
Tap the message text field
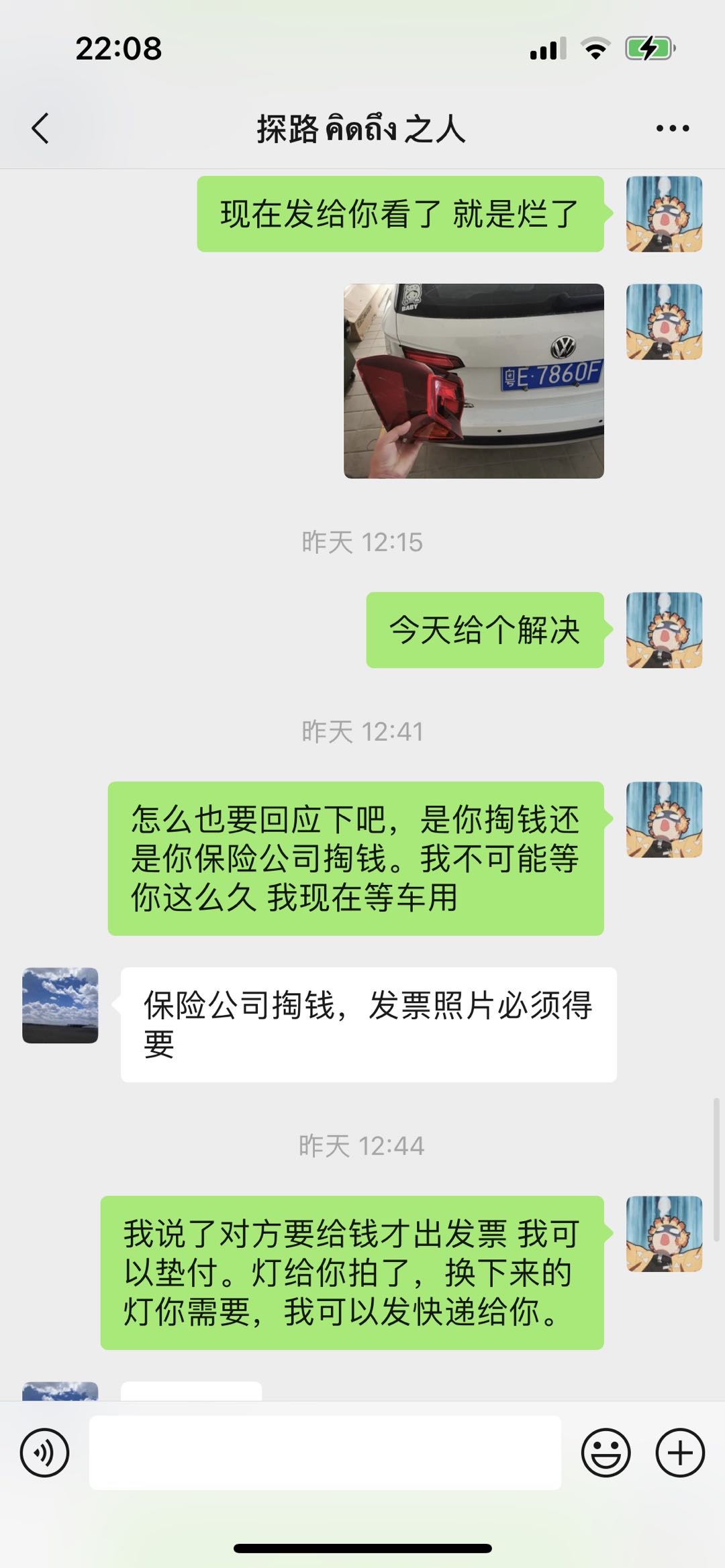point(325,1453)
